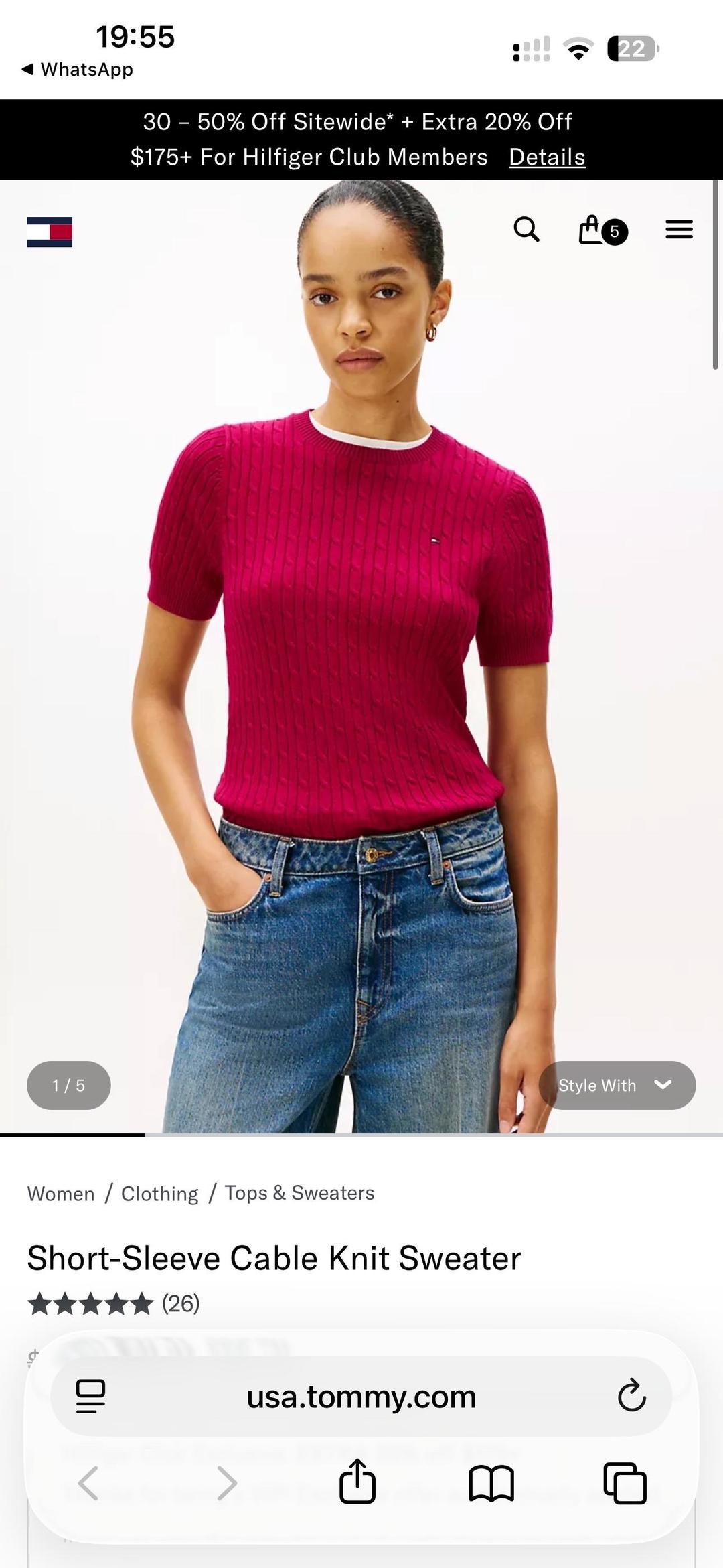Open the Details link in promo banner
The height and width of the screenshot is (1568, 723).
pyautogui.click(x=547, y=157)
